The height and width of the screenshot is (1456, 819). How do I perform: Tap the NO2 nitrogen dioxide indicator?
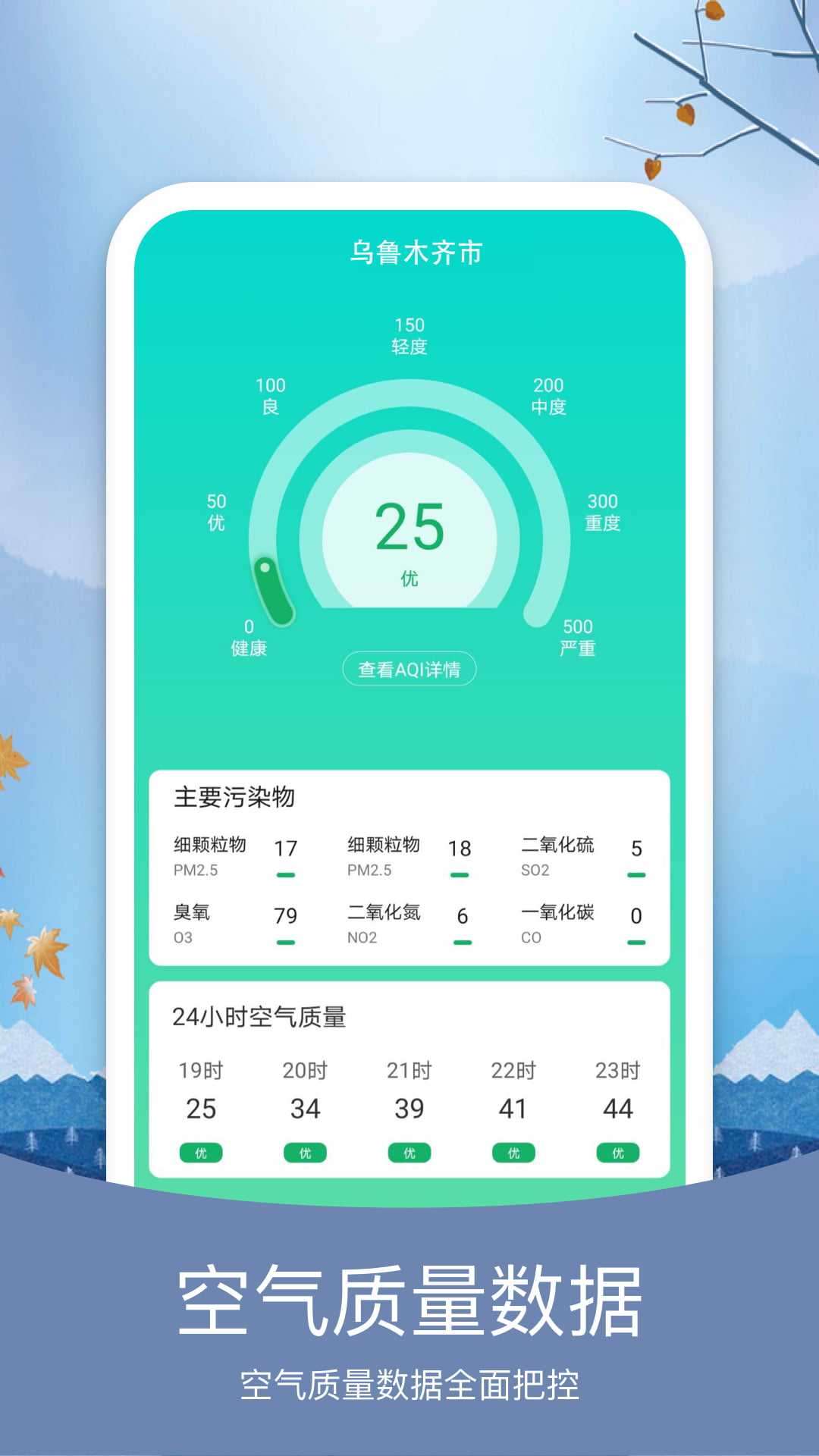point(409,924)
